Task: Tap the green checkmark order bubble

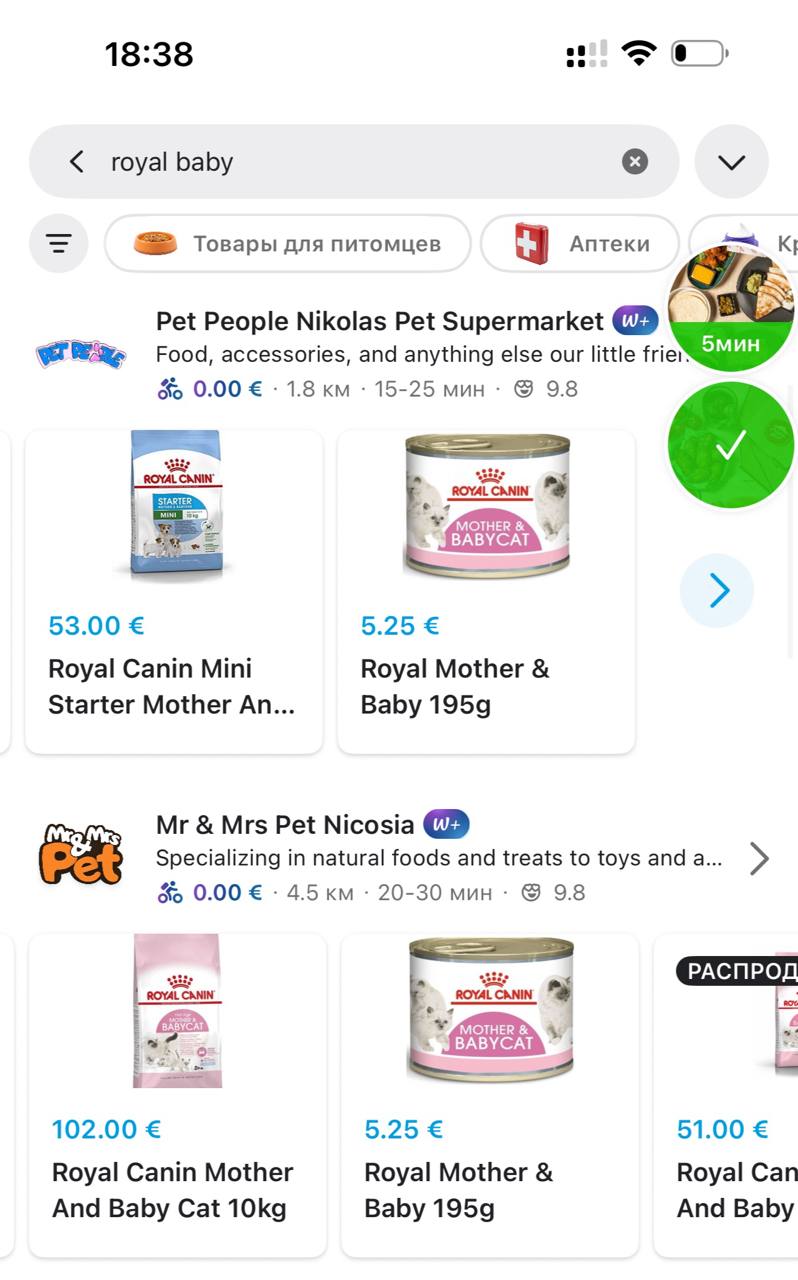Action: click(731, 445)
